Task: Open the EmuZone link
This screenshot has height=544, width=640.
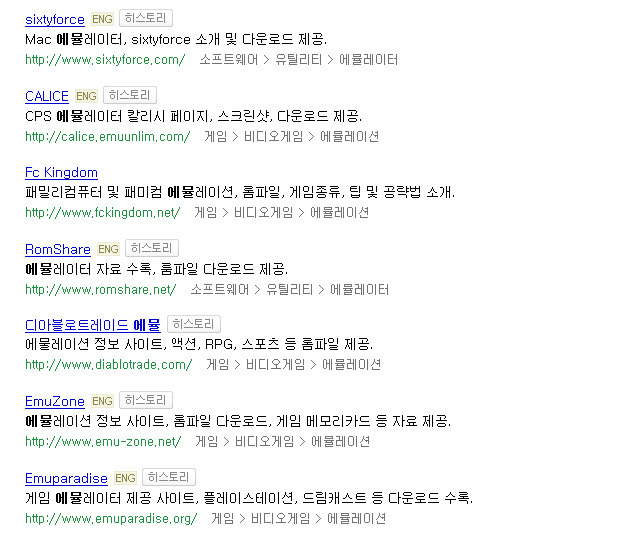Action: pyautogui.click(x=55, y=401)
